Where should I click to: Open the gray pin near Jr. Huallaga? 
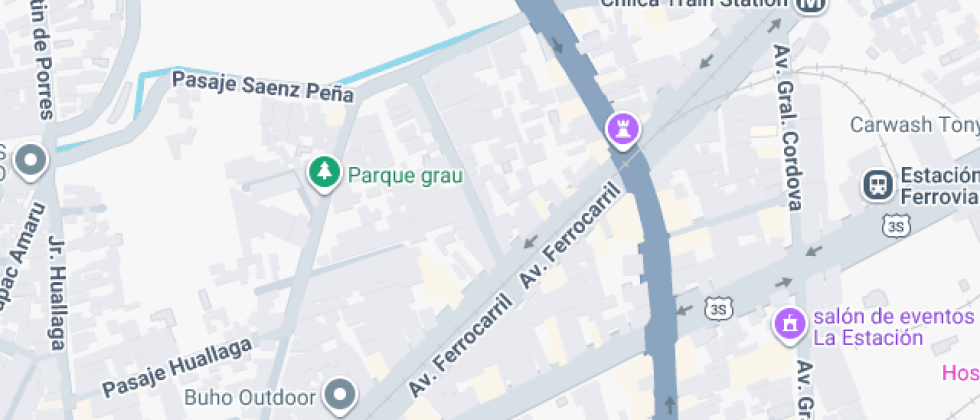[x=32, y=160]
